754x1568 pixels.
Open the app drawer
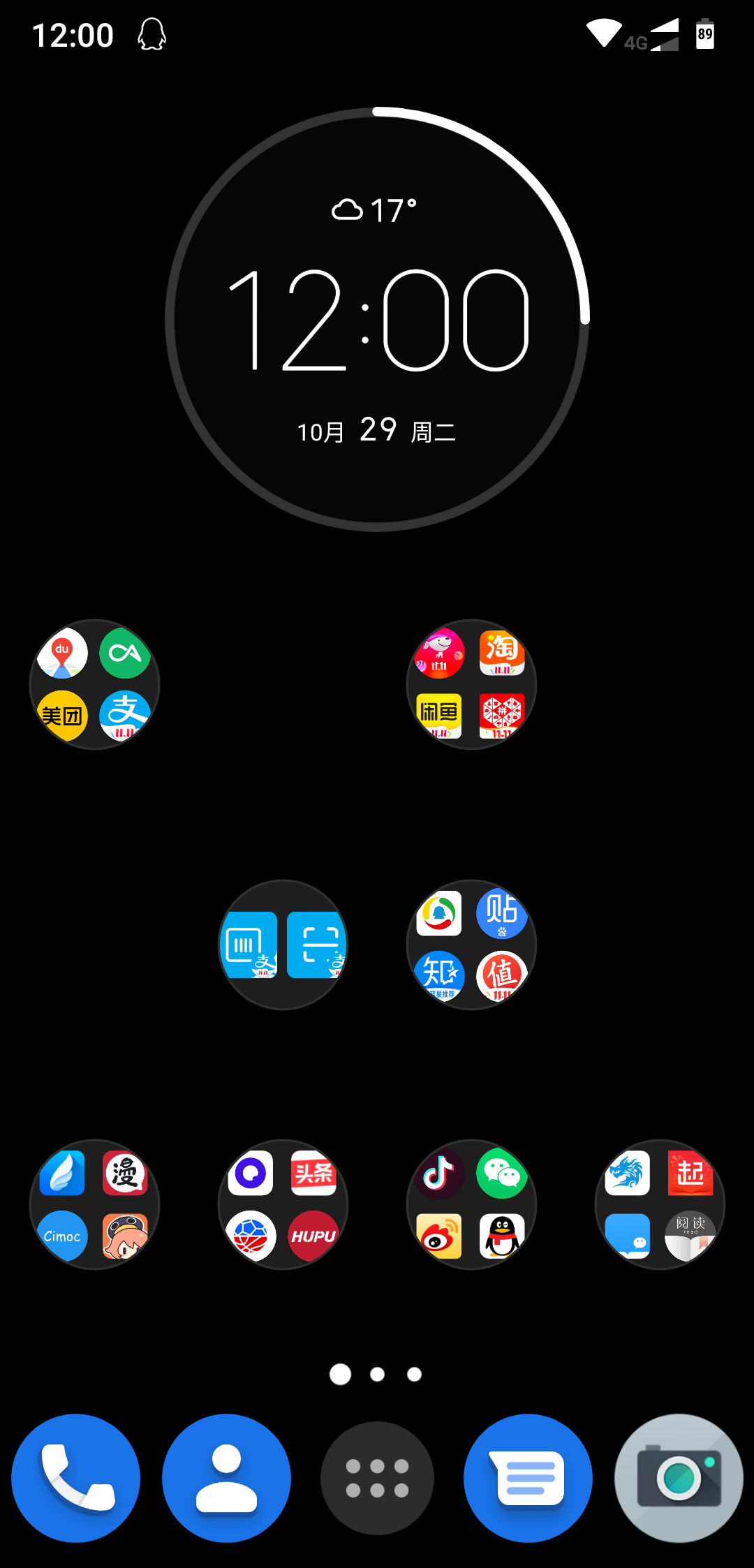click(x=377, y=1478)
